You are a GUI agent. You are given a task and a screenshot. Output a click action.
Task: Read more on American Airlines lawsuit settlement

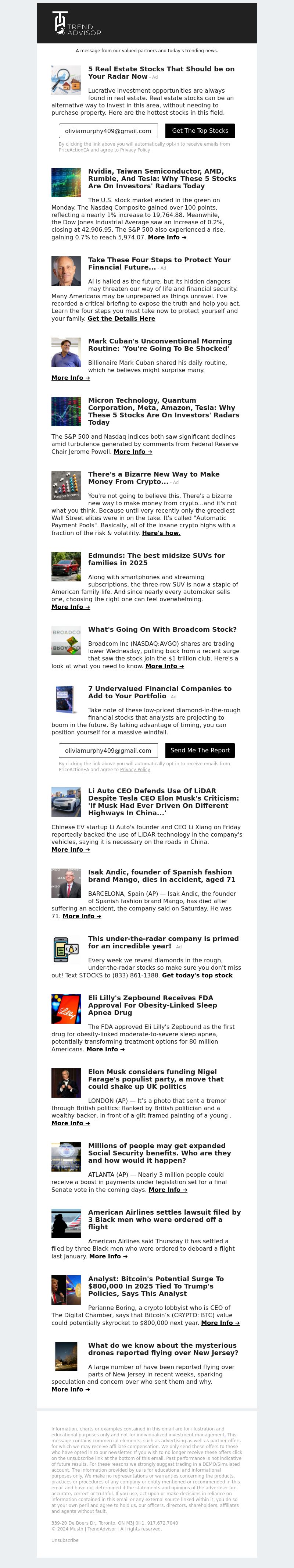(x=108, y=1256)
